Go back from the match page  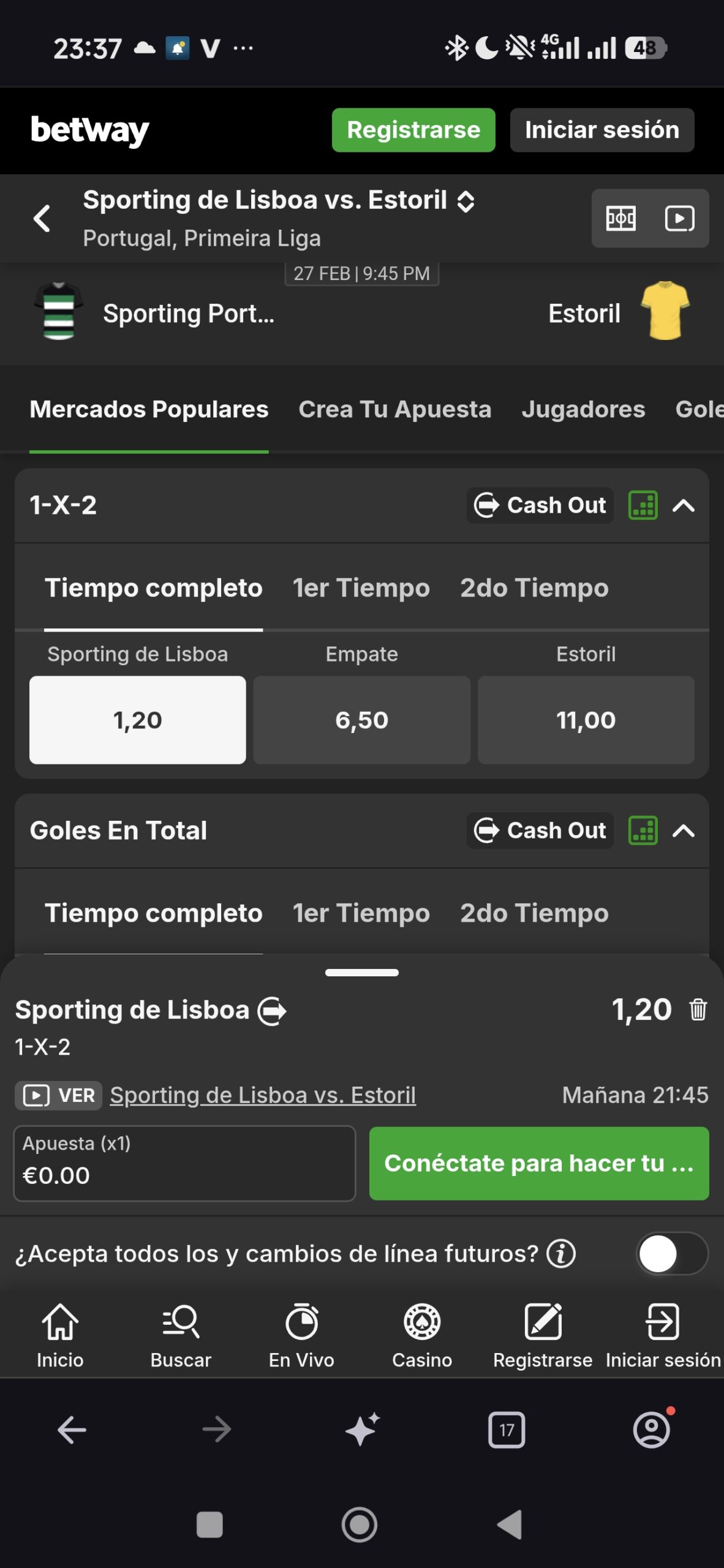point(42,218)
